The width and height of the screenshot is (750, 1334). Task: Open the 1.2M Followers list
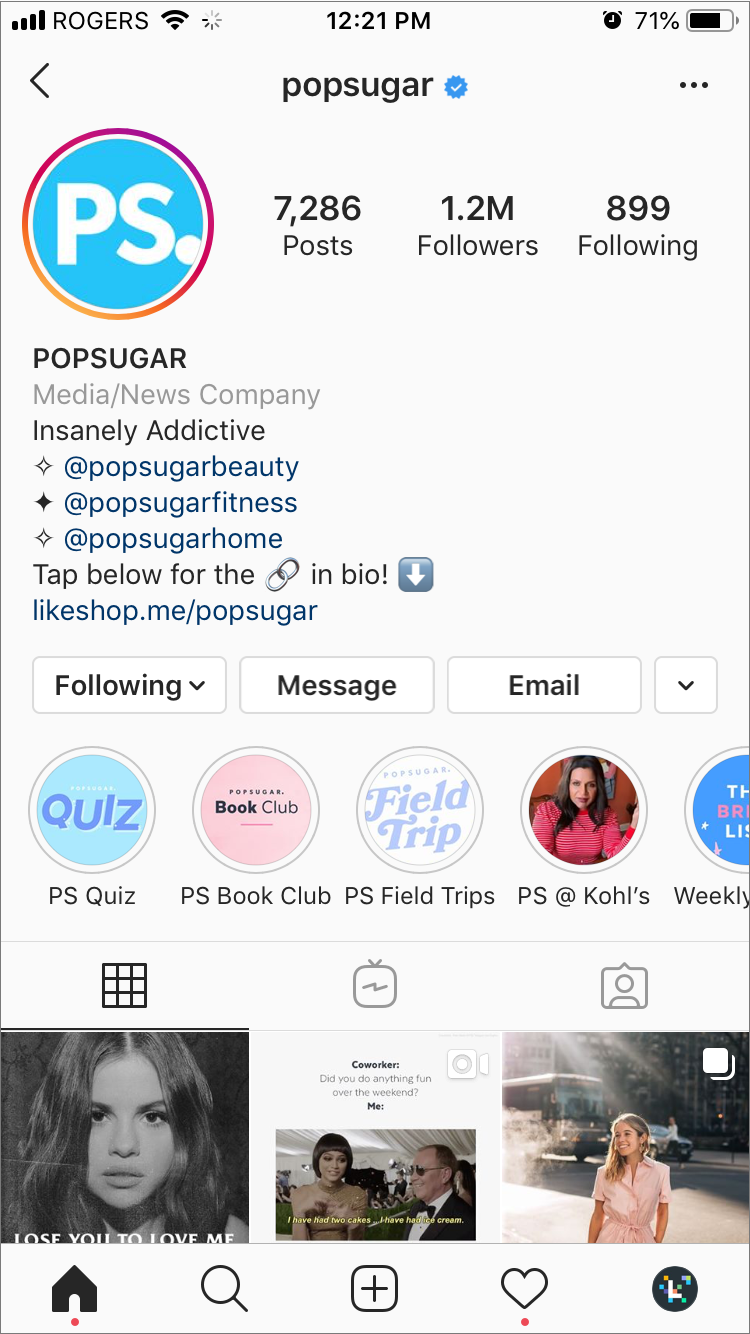[477, 226]
